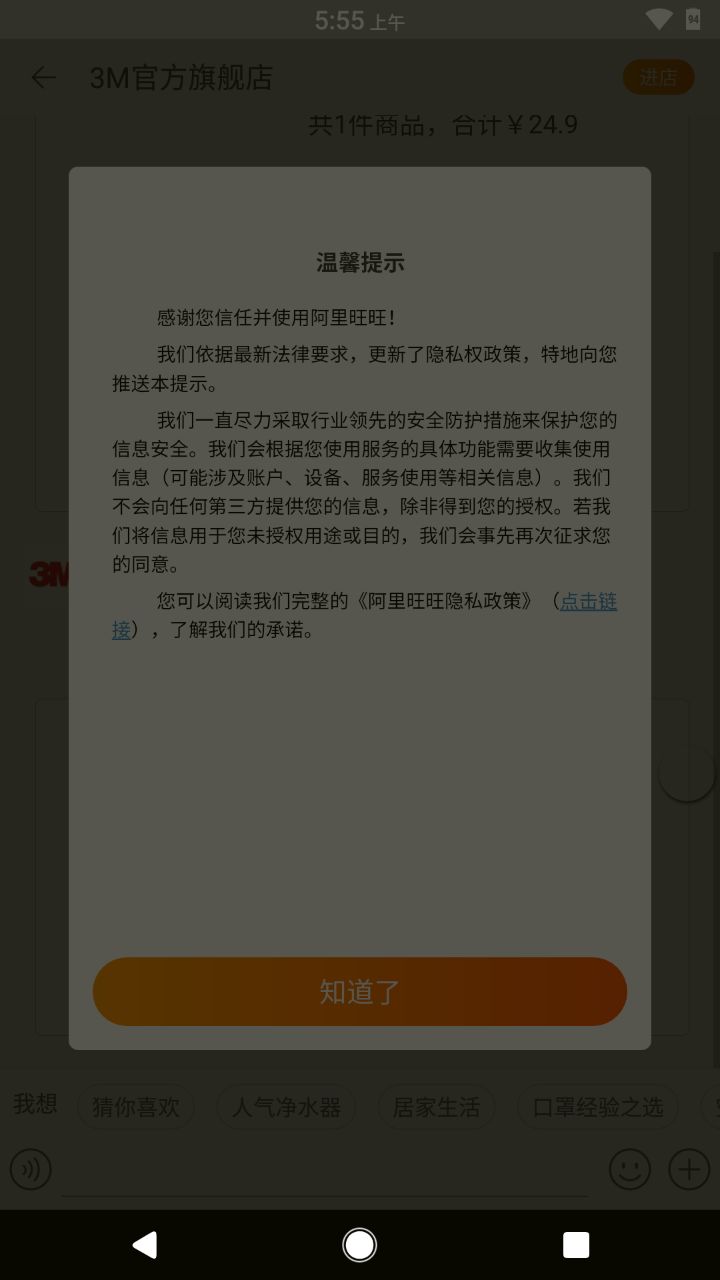This screenshot has width=720, height=1280.
Task: Go to the system home screen
Action: [360, 1244]
